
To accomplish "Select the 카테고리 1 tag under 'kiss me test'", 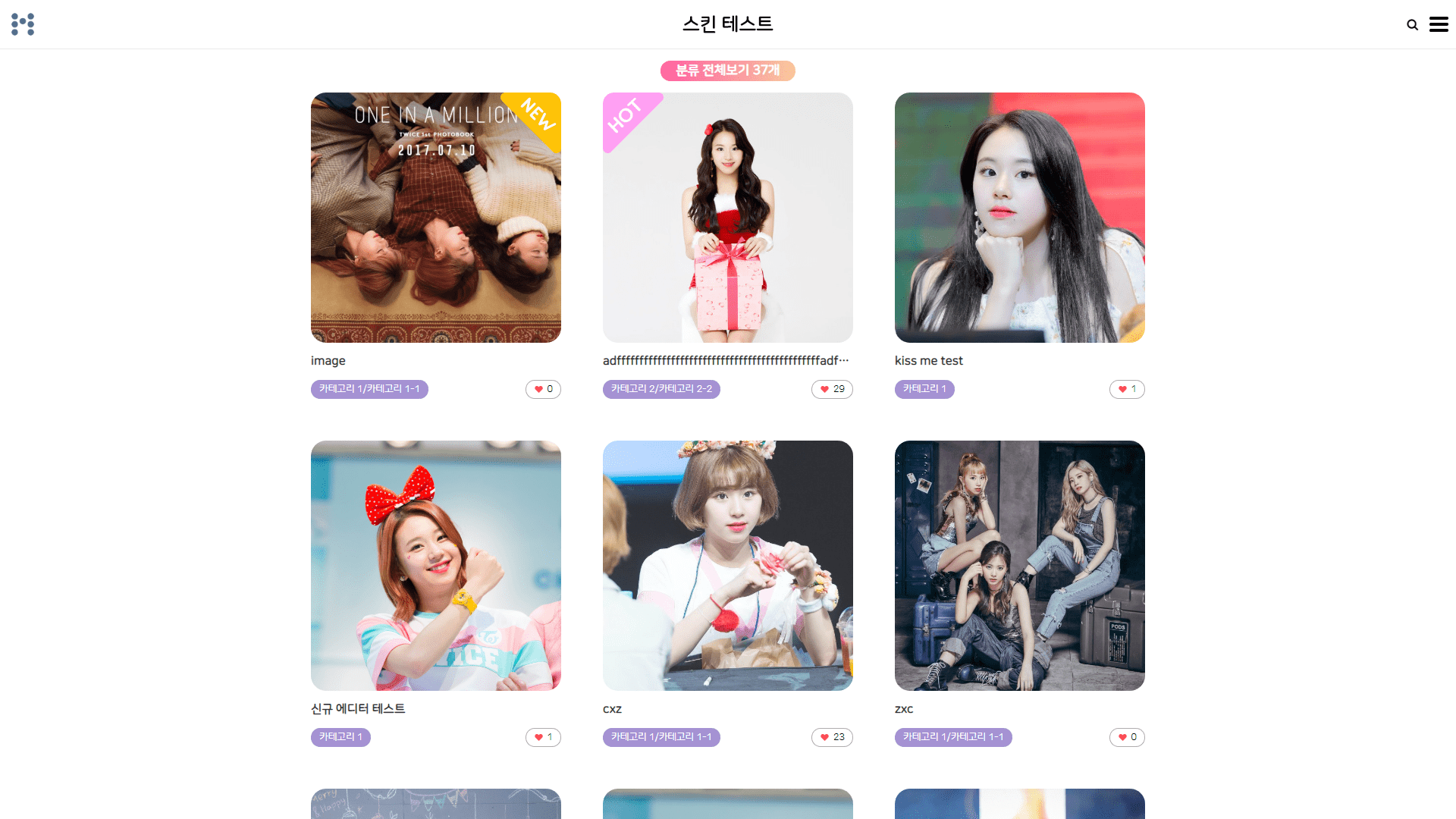I will tap(924, 389).
